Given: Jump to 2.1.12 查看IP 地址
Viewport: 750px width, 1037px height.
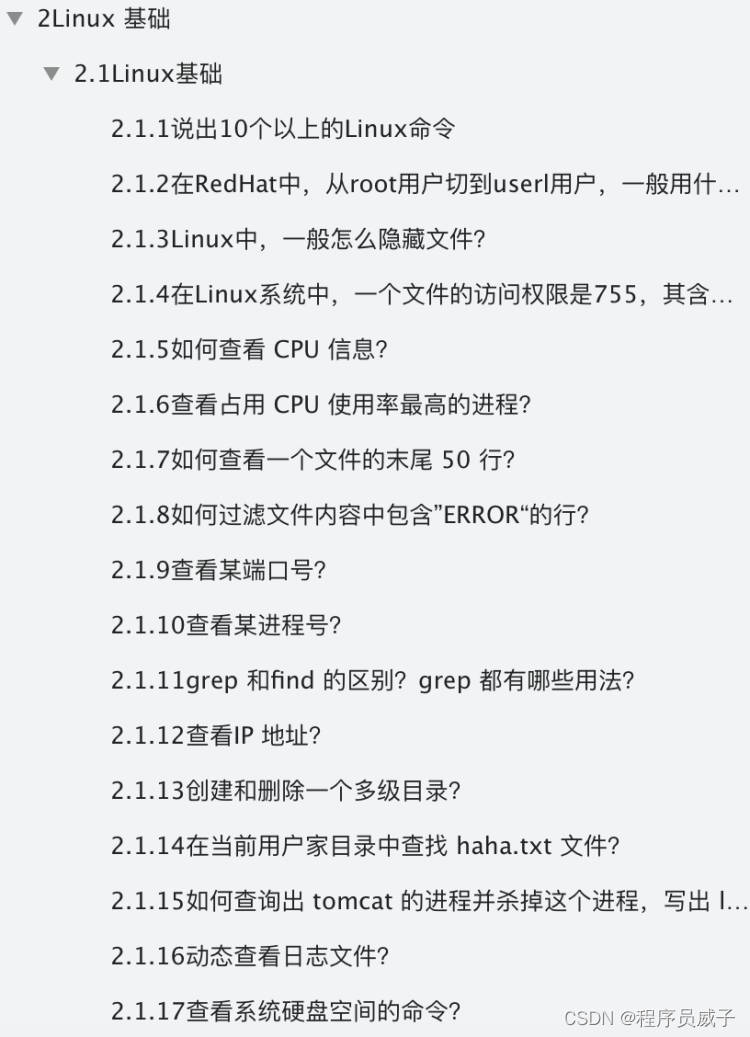Looking at the screenshot, I should click(216, 736).
